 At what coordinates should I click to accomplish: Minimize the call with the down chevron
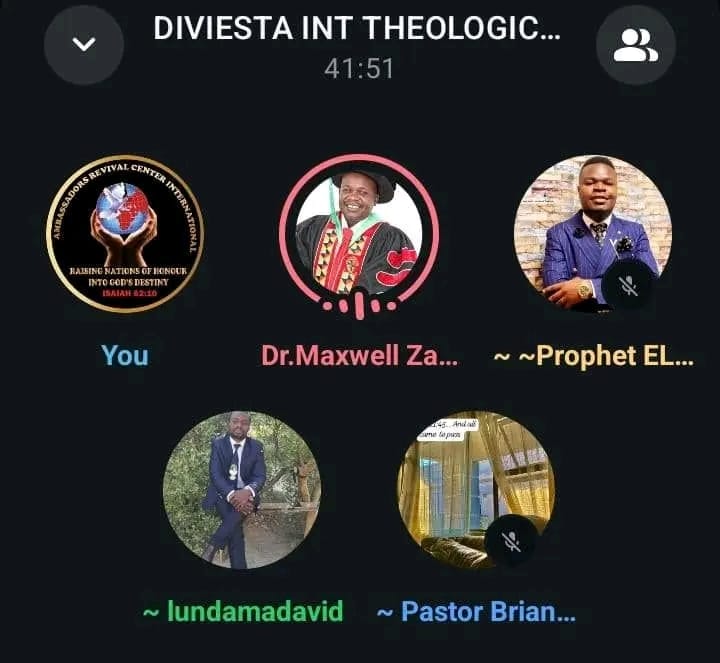point(84,45)
